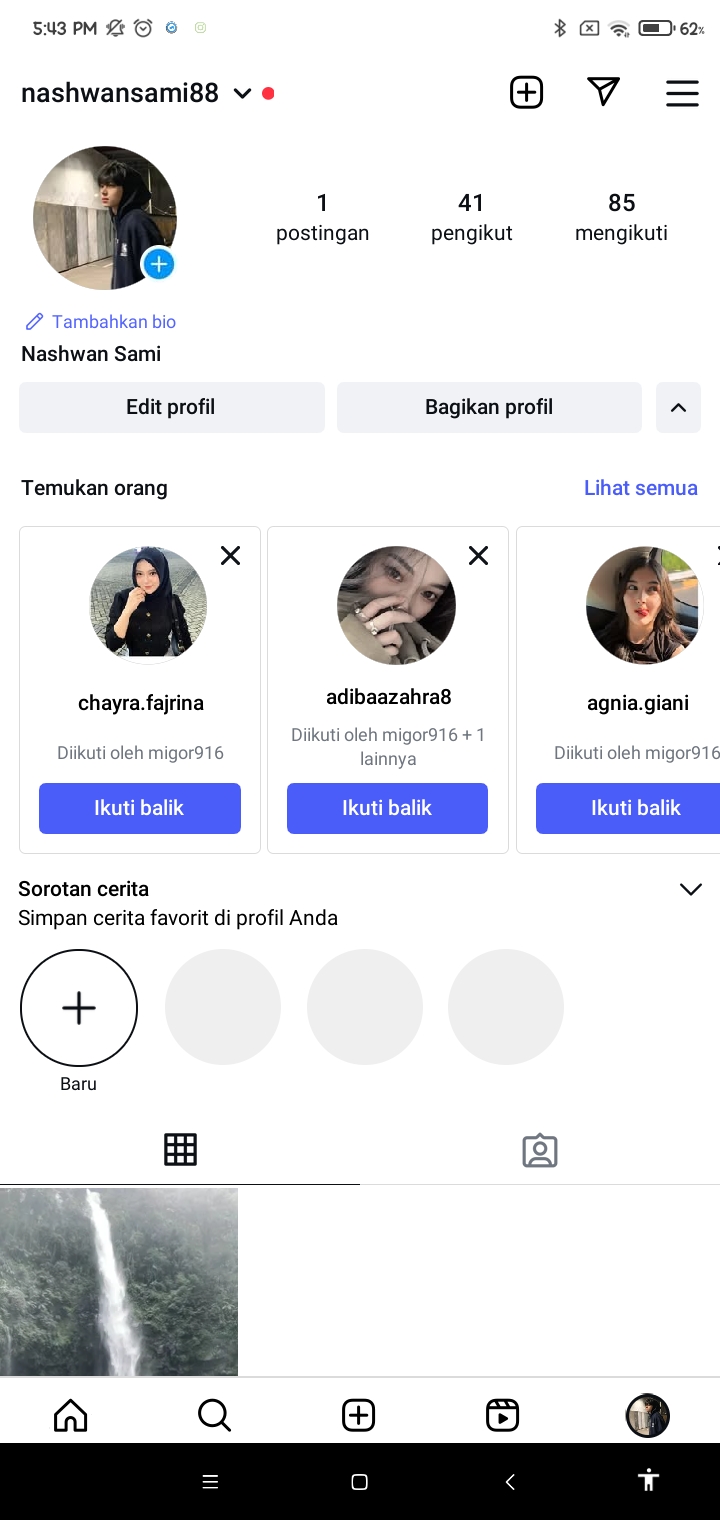This screenshot has height=1520, width=720.
Task: Follow back adibaazahra8
Action: coord(387,808)
